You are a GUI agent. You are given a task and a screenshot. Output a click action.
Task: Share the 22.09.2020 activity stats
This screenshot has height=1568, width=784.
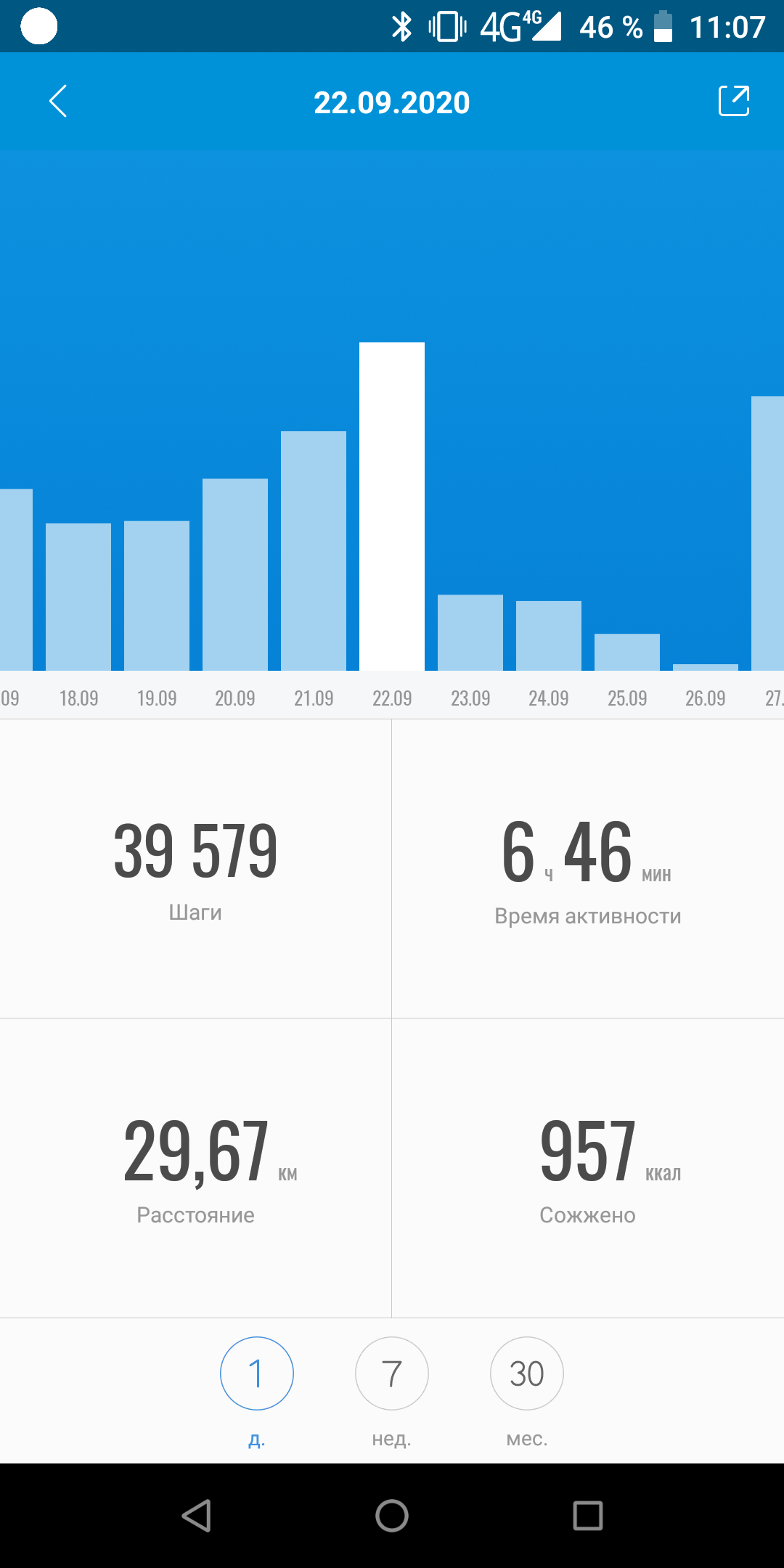(733, 101)
